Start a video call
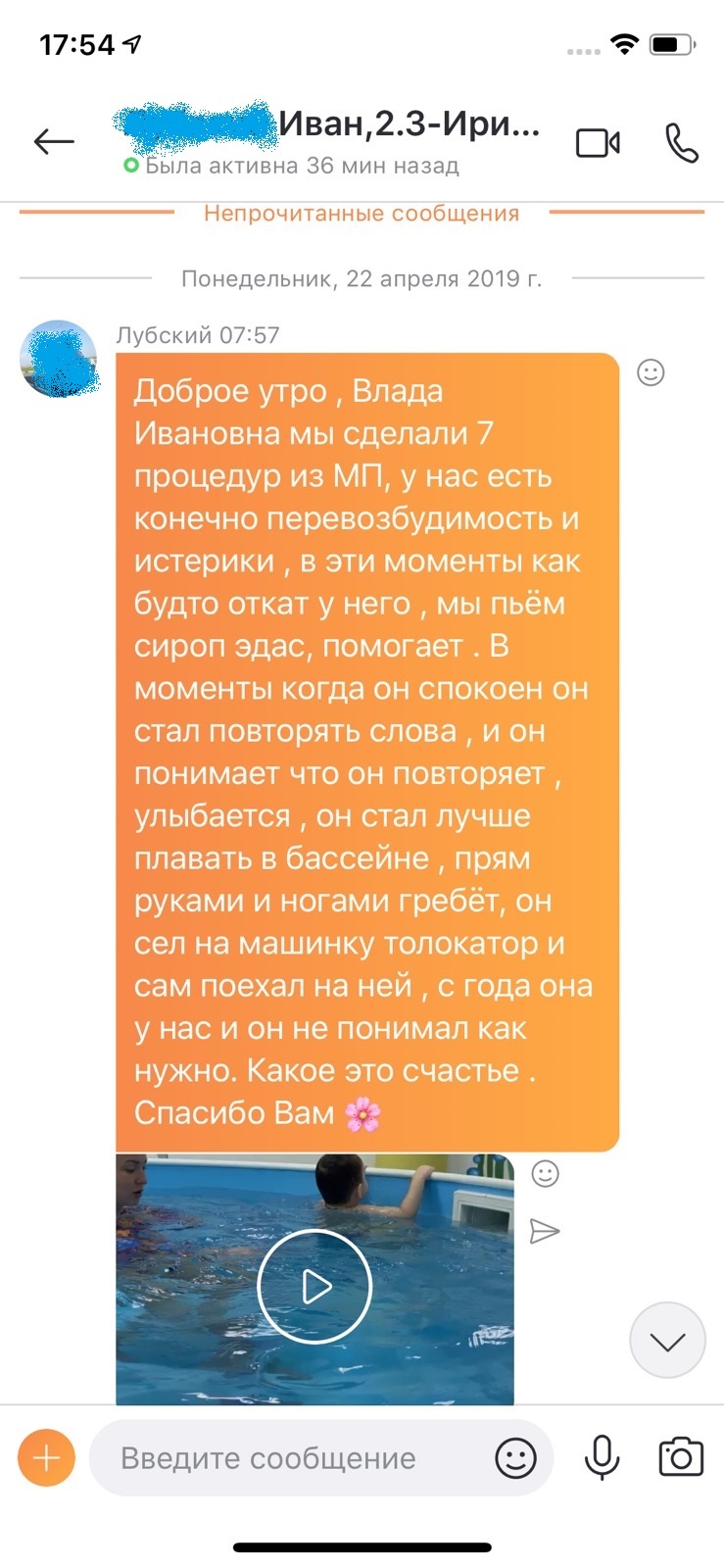The width and height of the screenshot is (724, 1568). 598,143
